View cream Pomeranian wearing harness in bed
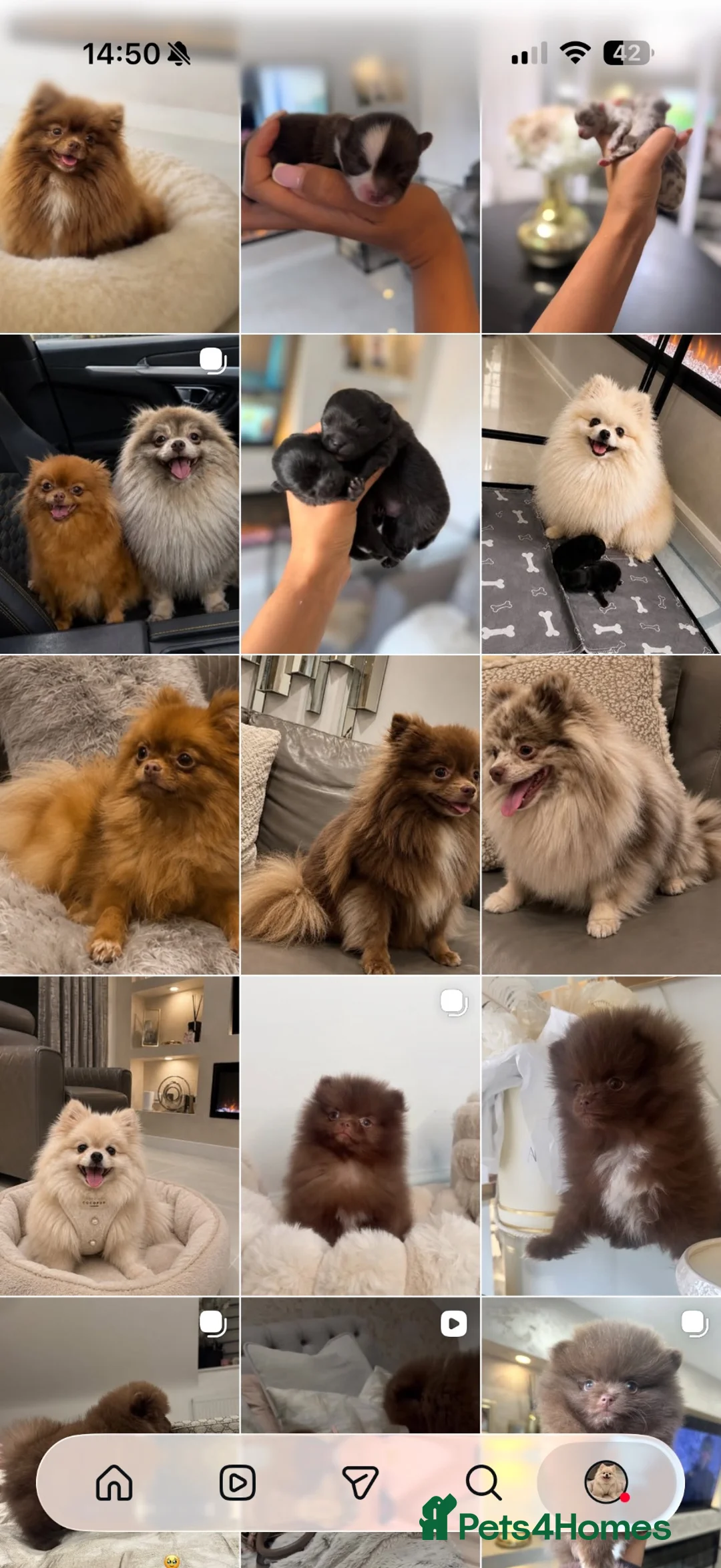 tap(119, 1135)
